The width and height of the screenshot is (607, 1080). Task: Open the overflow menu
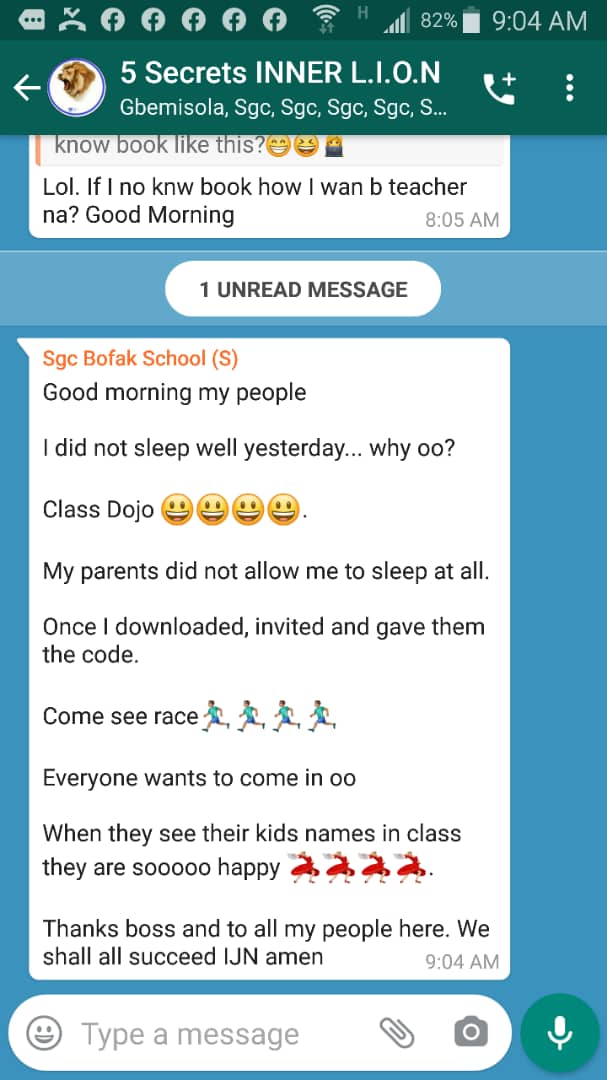[570, 88]
